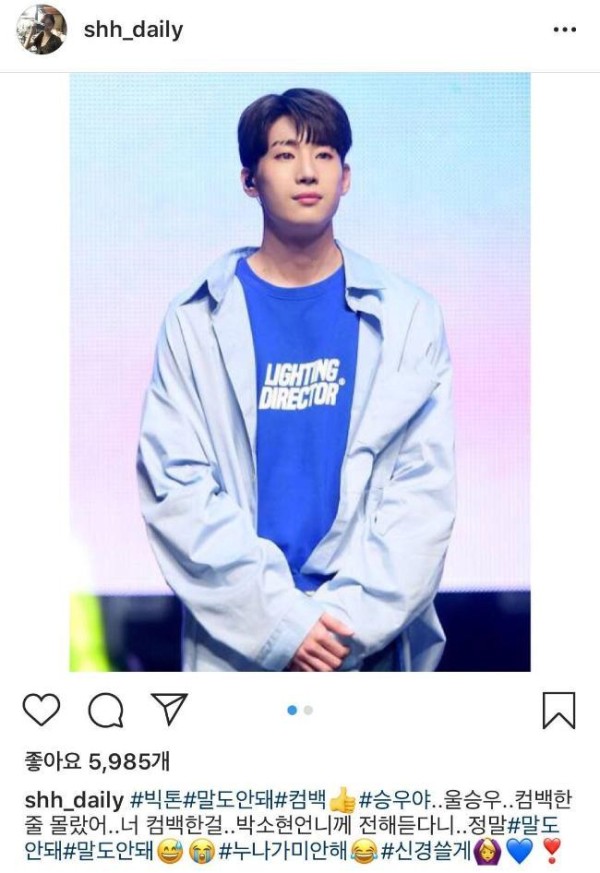This screenshot has height=873, width=600.
Task: Tap the photo of the post
Action: (300, 370)
